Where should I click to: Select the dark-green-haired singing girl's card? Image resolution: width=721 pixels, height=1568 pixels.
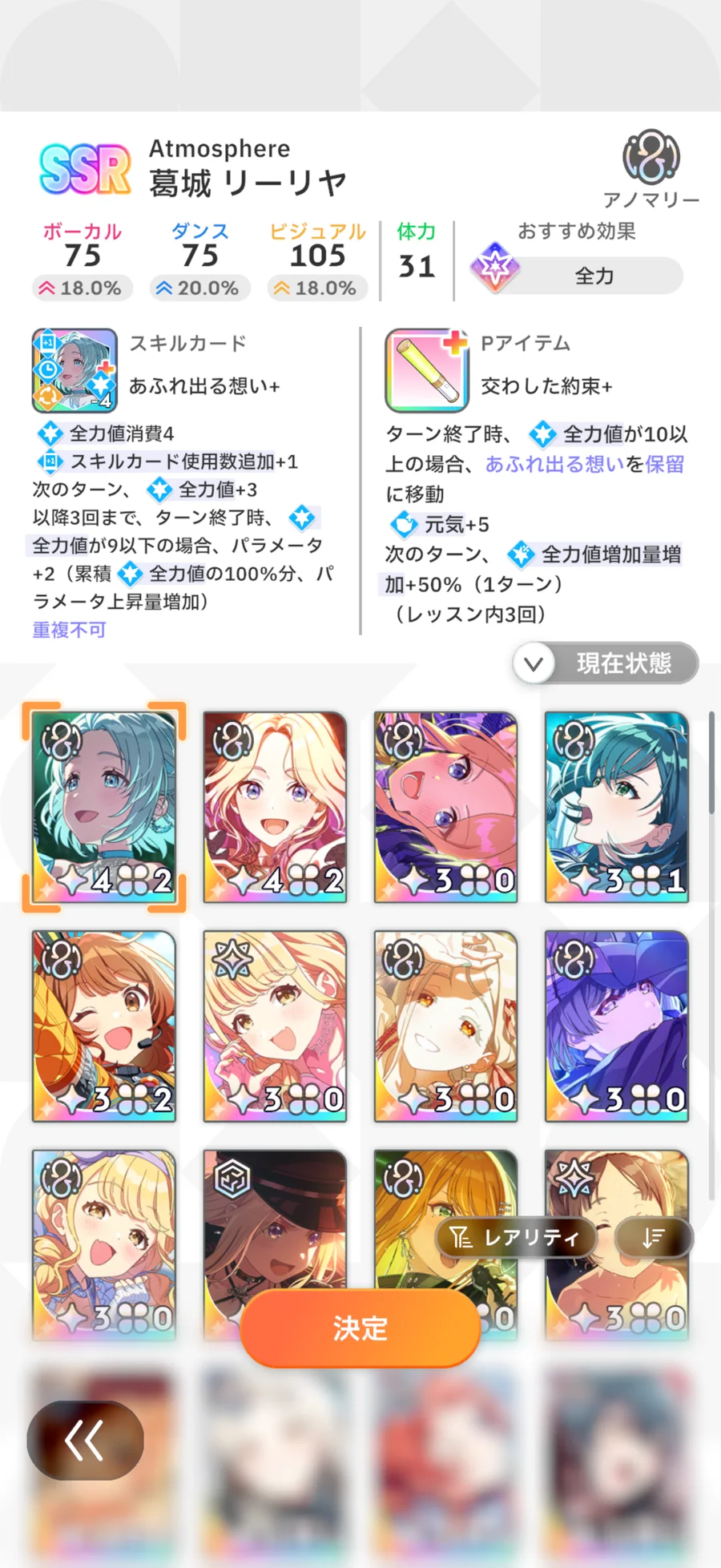pos(616,807)
